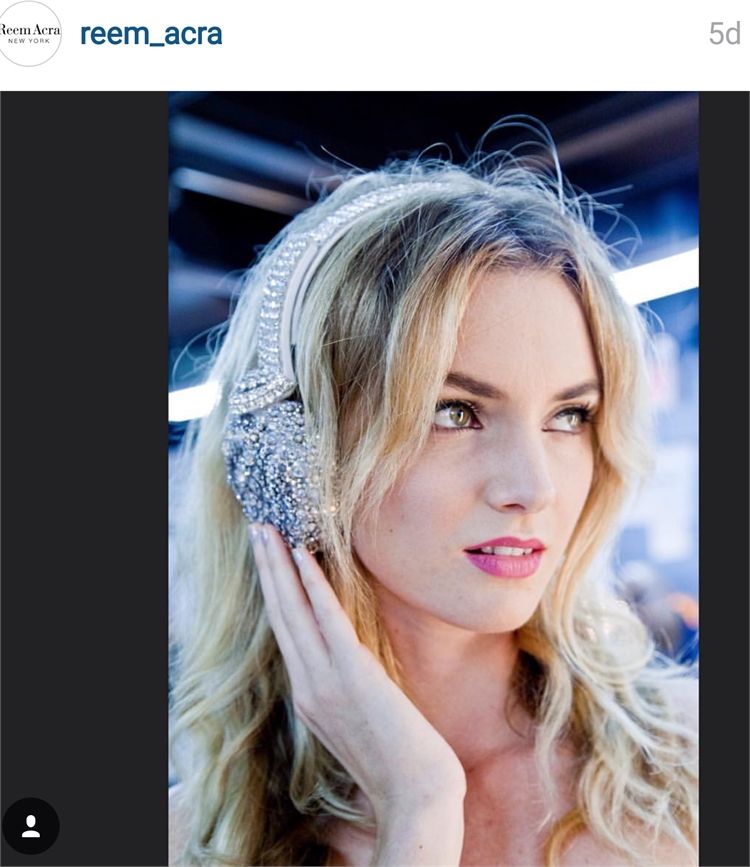Show tagged people in the photo
Image resolution: width=750 pixels, height=867 pixels.
coord(31,826)
